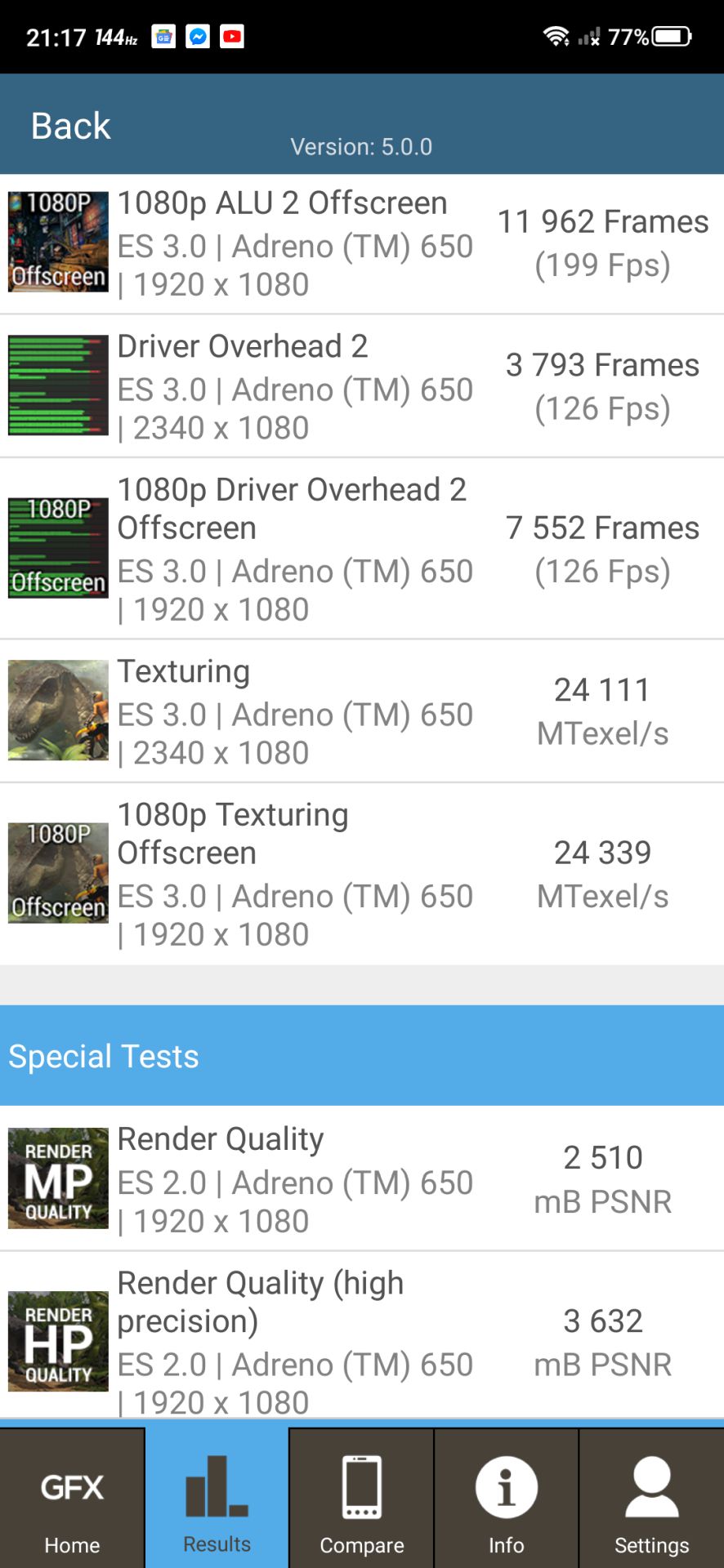Open the Info tab
The width and height of the screenshot is (724, 1568).
506,1498
